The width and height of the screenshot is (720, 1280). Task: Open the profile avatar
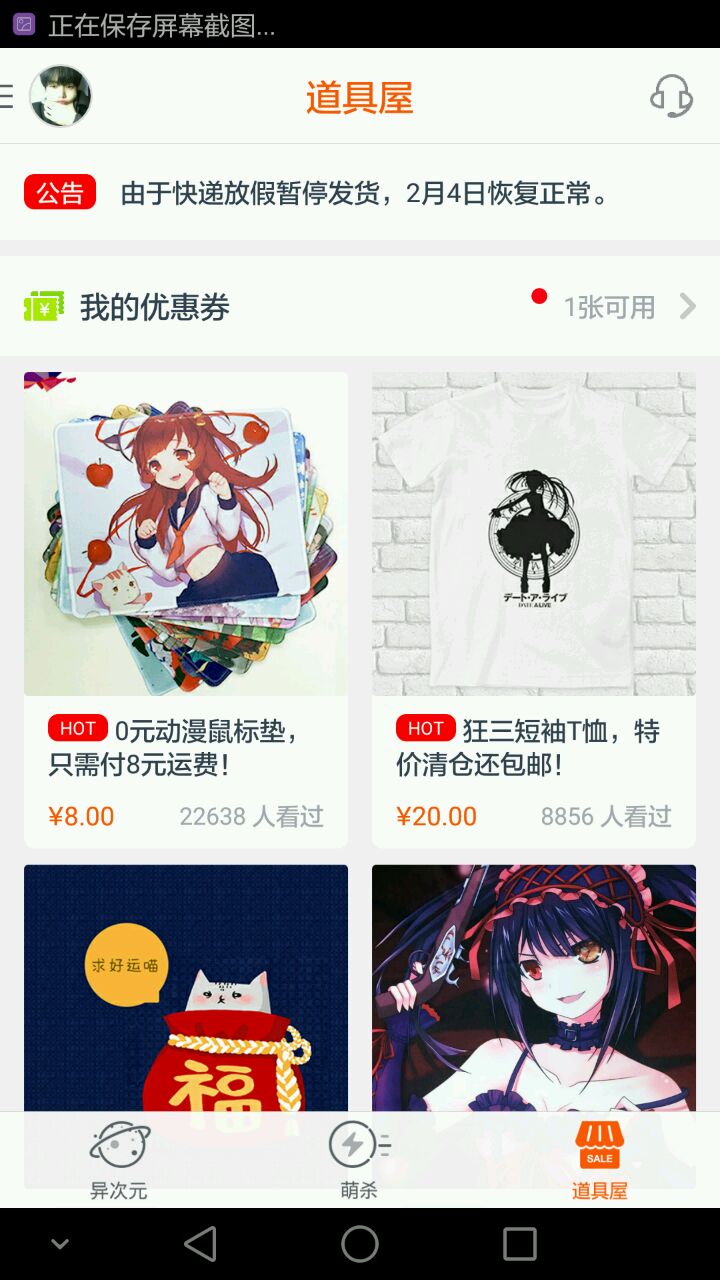pos(60,96)
